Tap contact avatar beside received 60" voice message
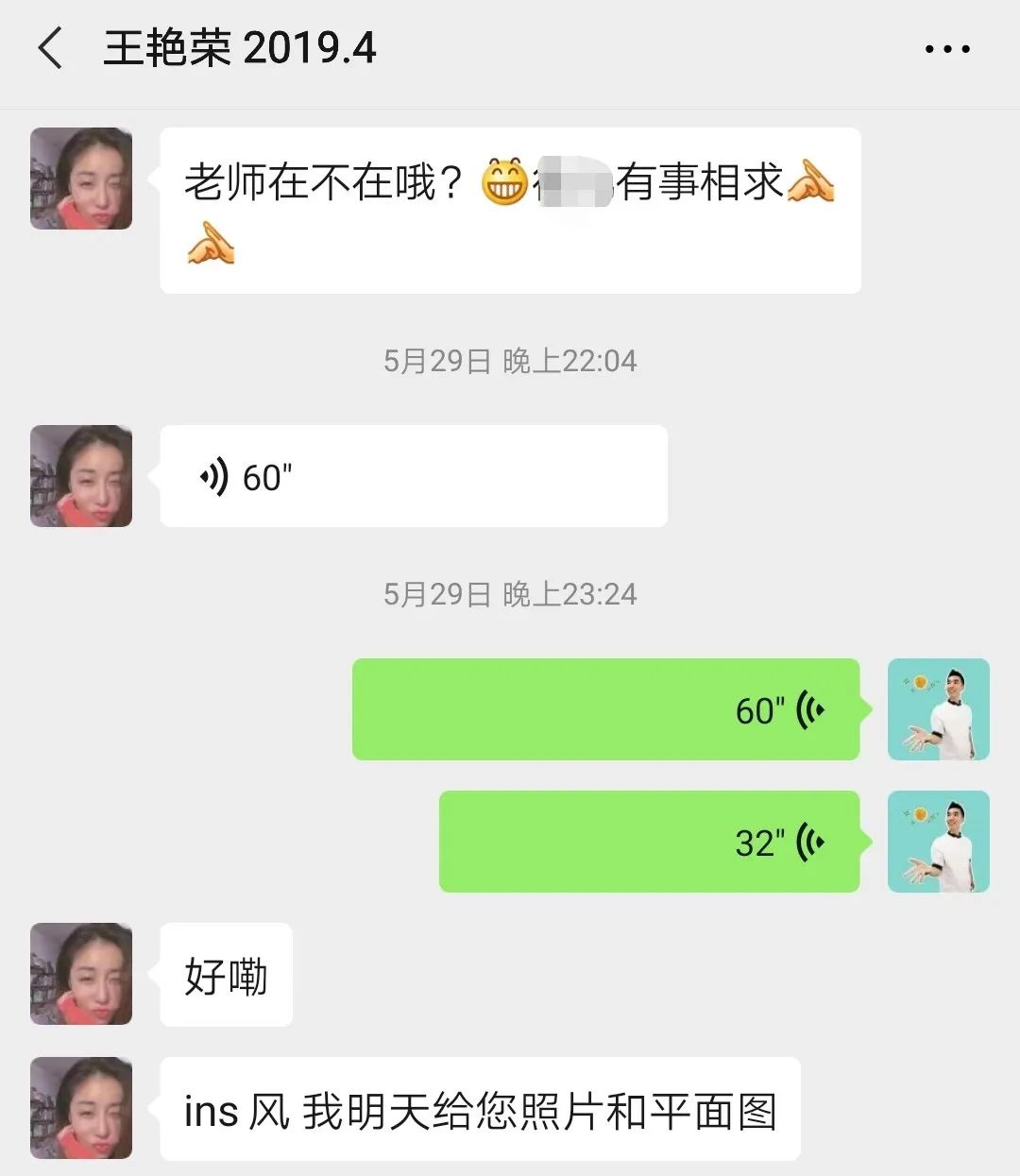Image resolution: width=1020 pixels, height=1176 pixels. (x=81, y=476)
